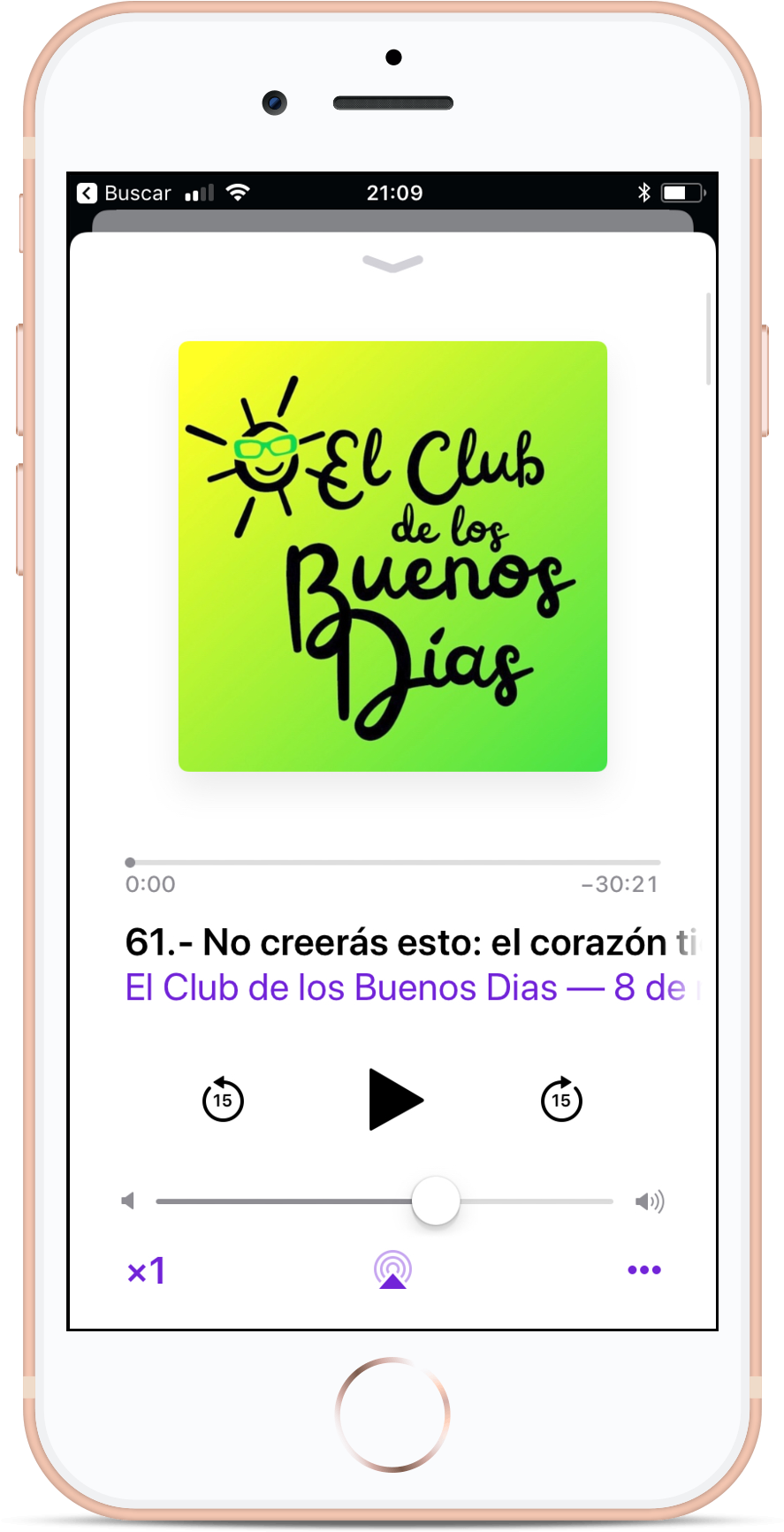Open the three-dot more options menu
The width and height of the screenshot is (784, 1532).
(643, 1270)
